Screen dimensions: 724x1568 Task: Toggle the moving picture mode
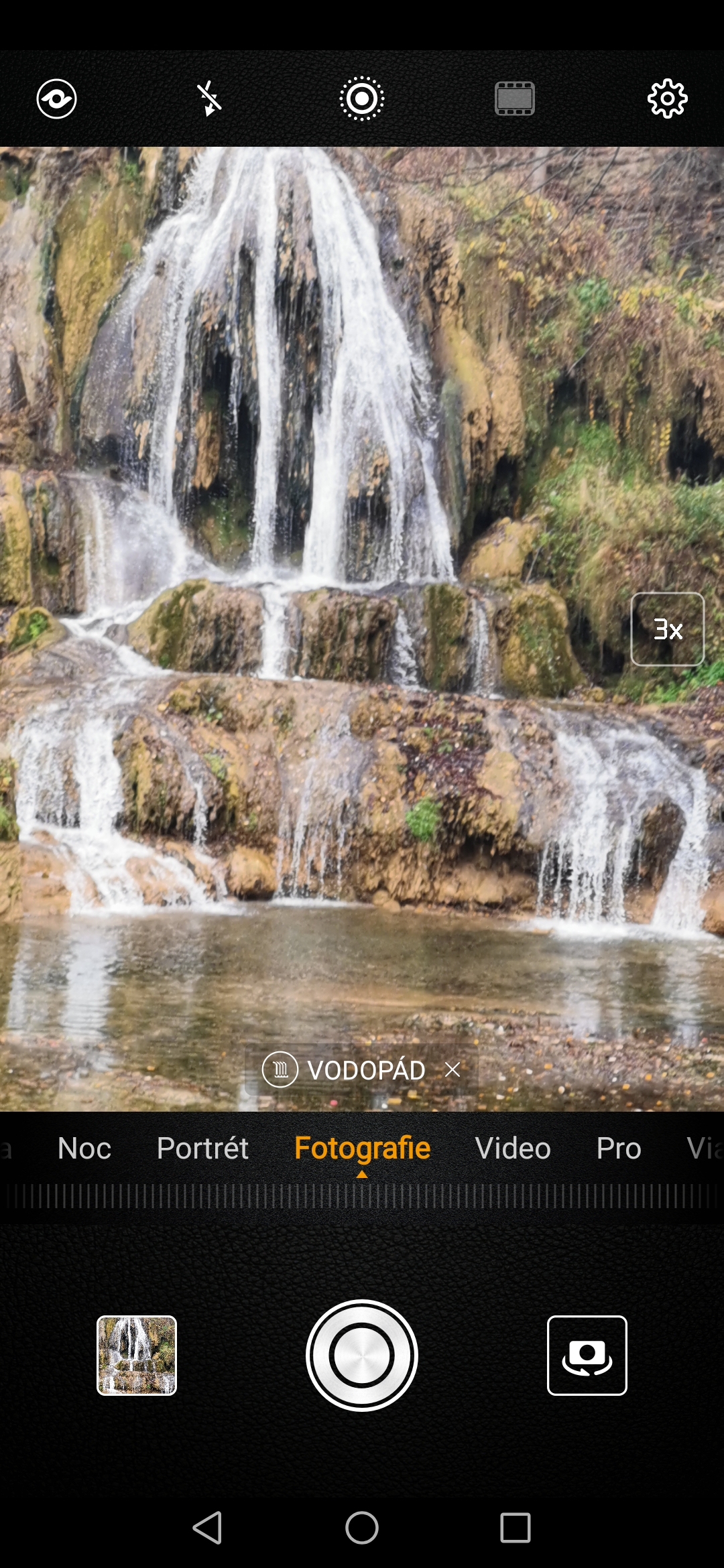pyautogui.click(x=362, y=99)
